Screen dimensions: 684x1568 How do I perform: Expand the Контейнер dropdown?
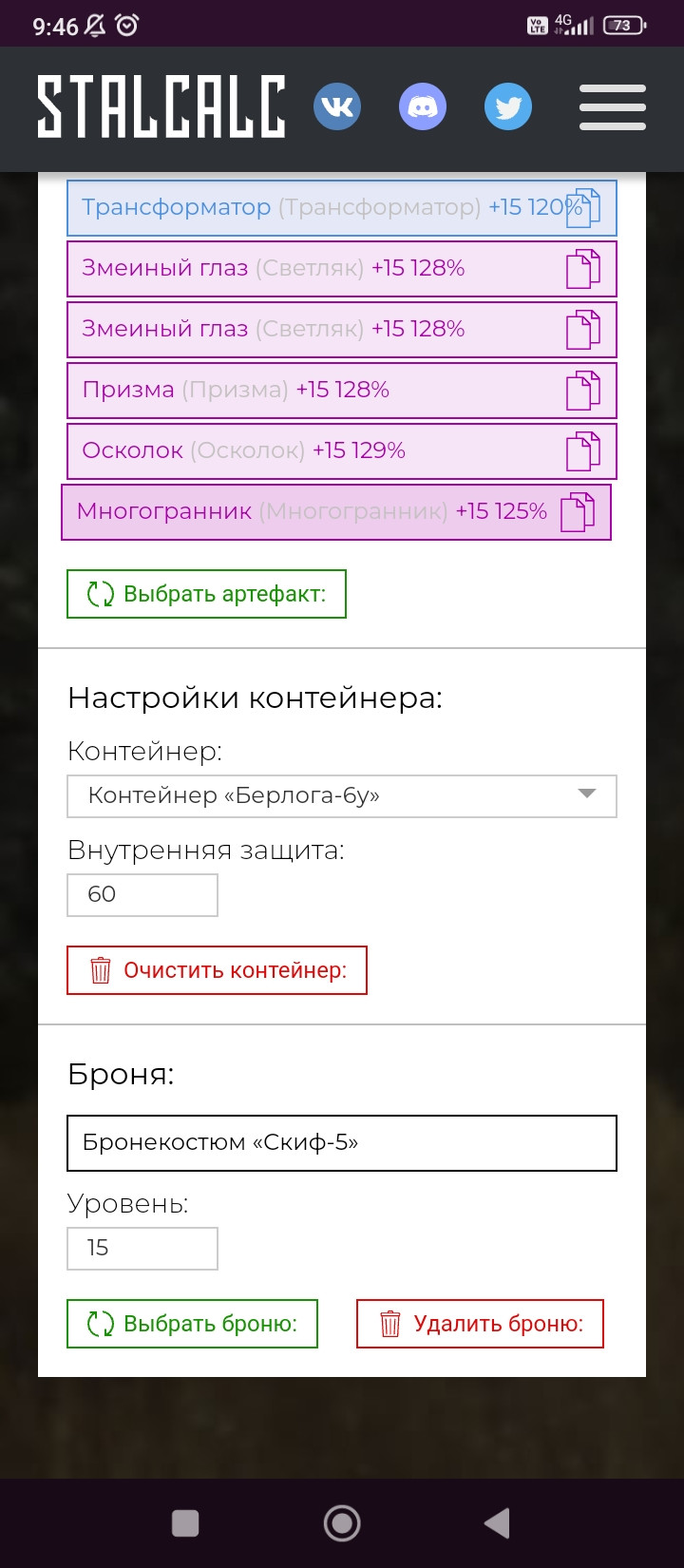342,796
